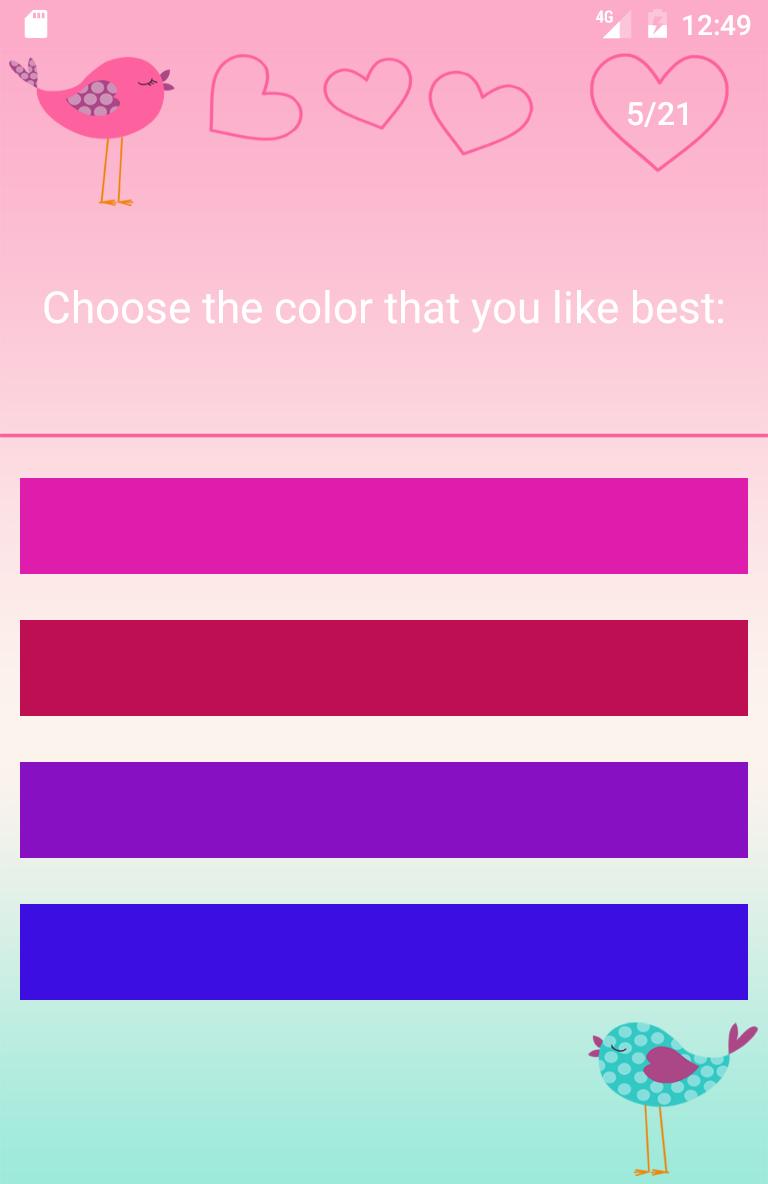The height and width of the screenshot is (1184, 768).
Task: Pick the purple color option
Action: click(384, 809)
